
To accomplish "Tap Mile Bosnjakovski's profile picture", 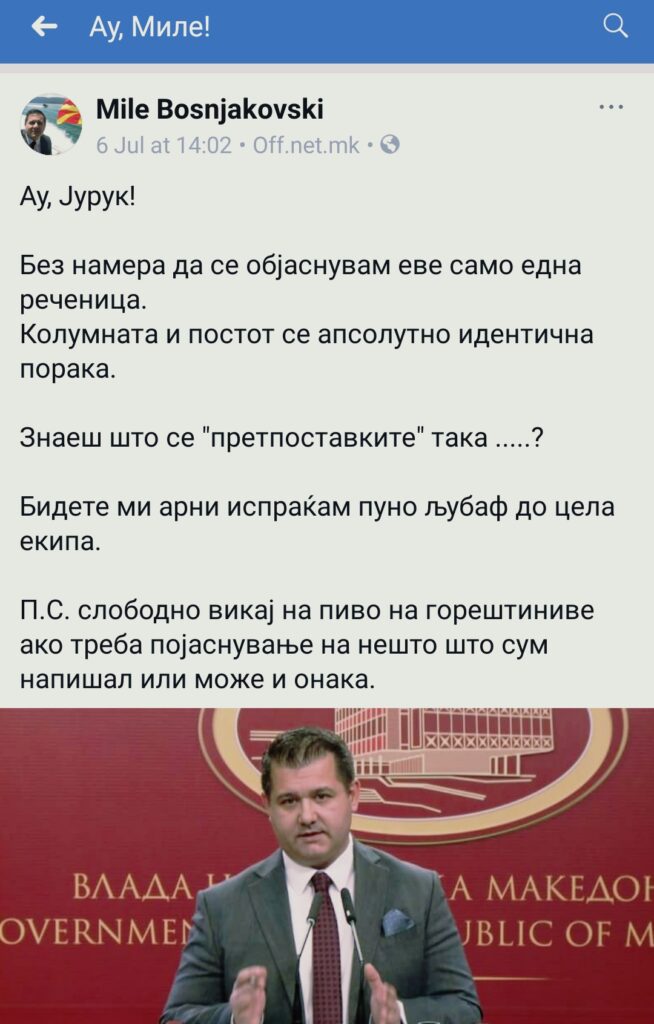I will click(x=51, y=126).
